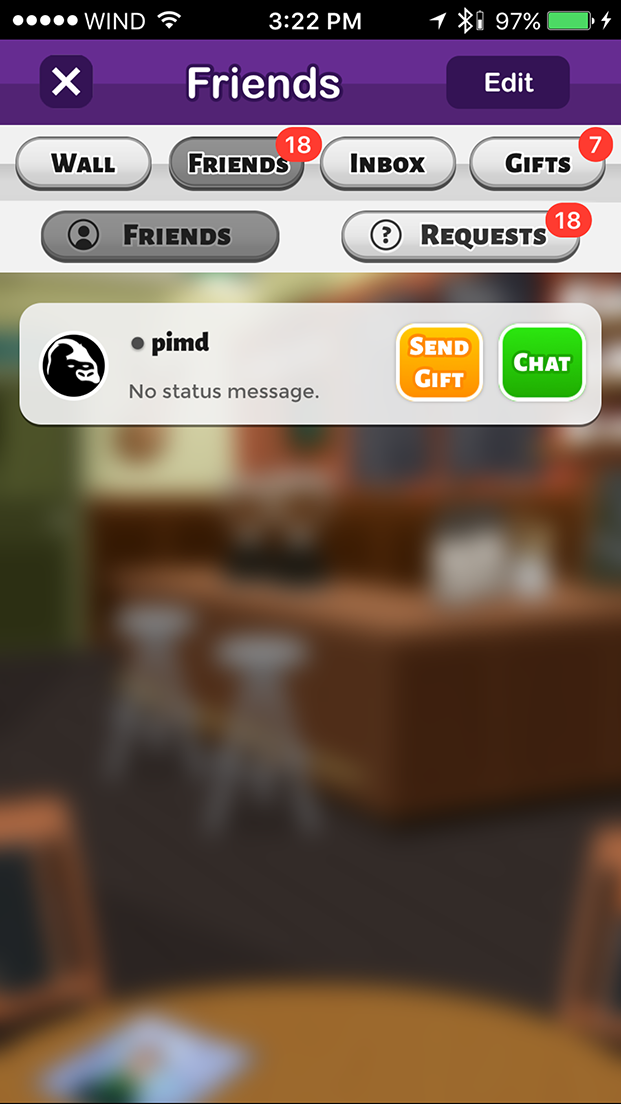Tap the Edit button
The height and width of the screenshot is (1104, 621).
(x=508, y=82)
